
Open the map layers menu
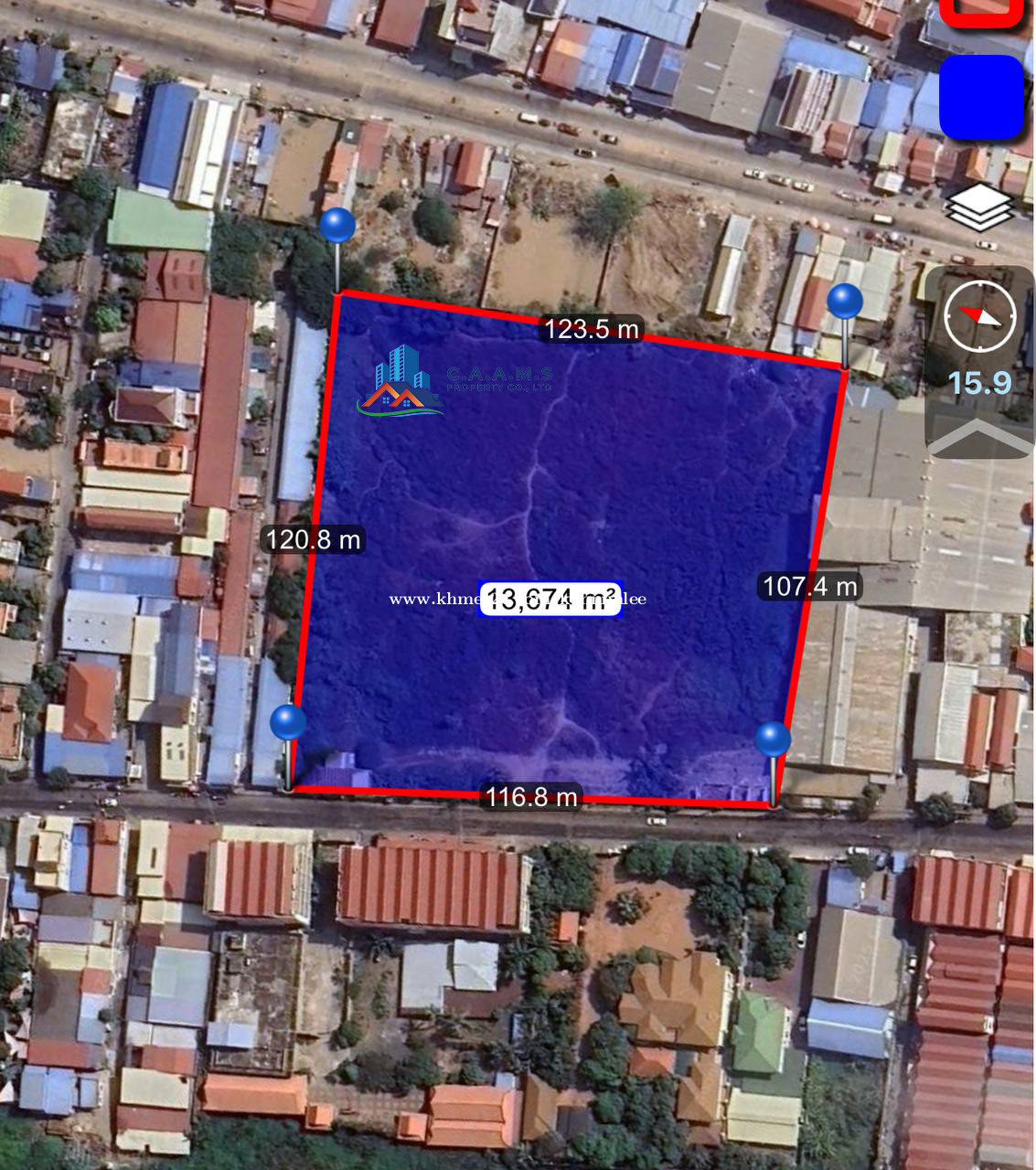pyautogui.click(x=978, y=207)
